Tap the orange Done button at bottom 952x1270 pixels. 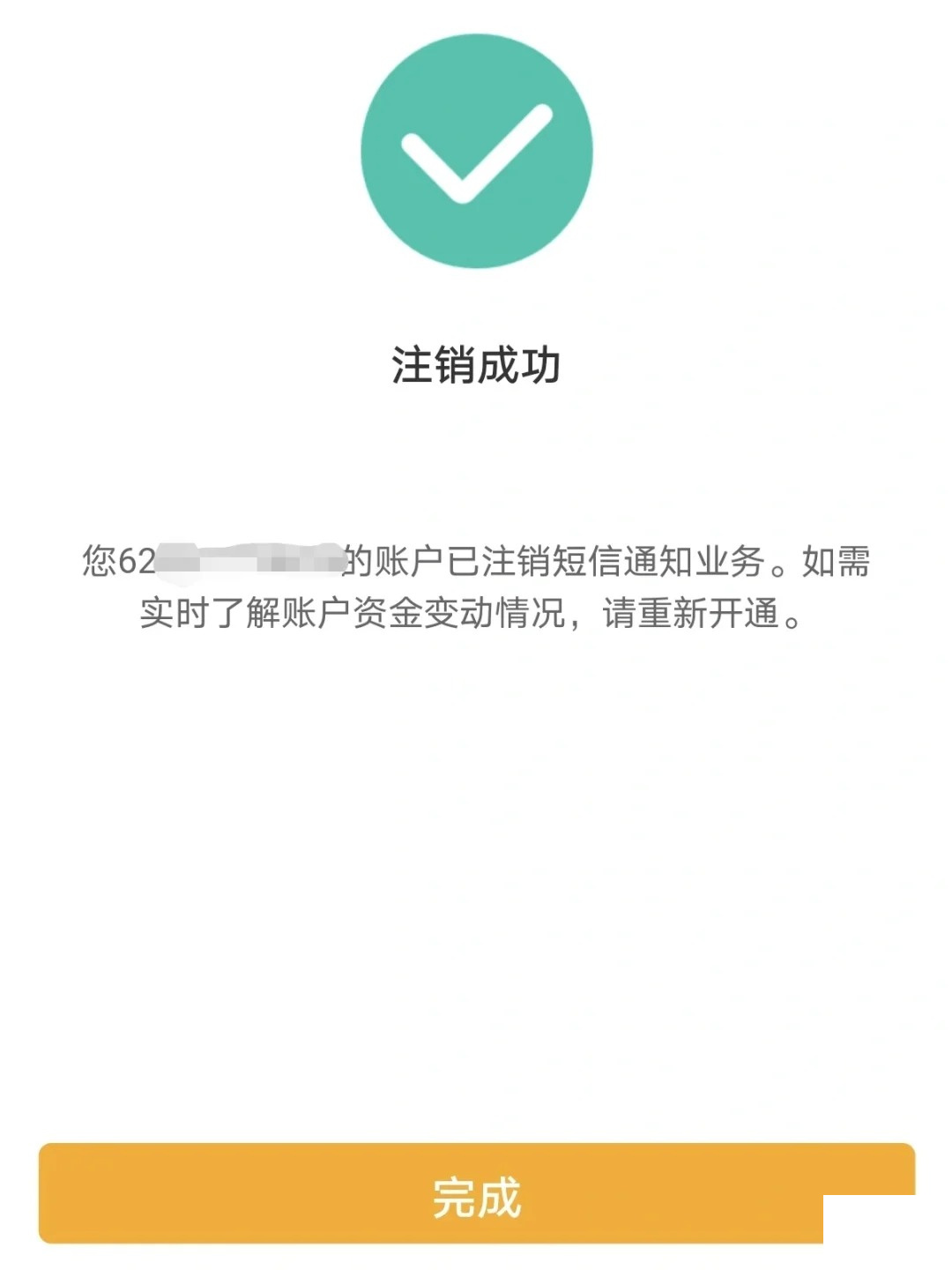476,1198
